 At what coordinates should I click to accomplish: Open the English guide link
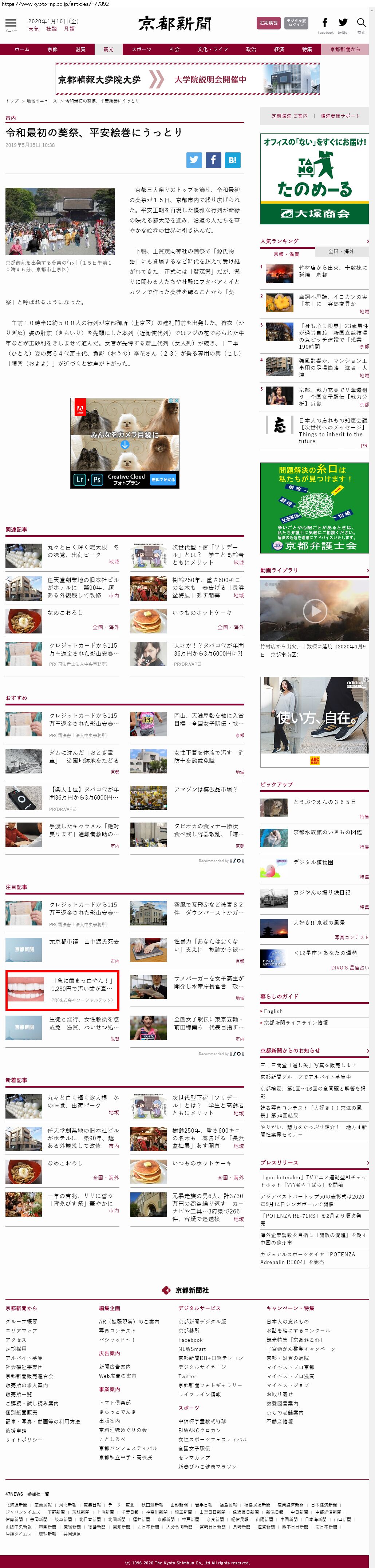pyautogui.click(x=273, y=1011)
